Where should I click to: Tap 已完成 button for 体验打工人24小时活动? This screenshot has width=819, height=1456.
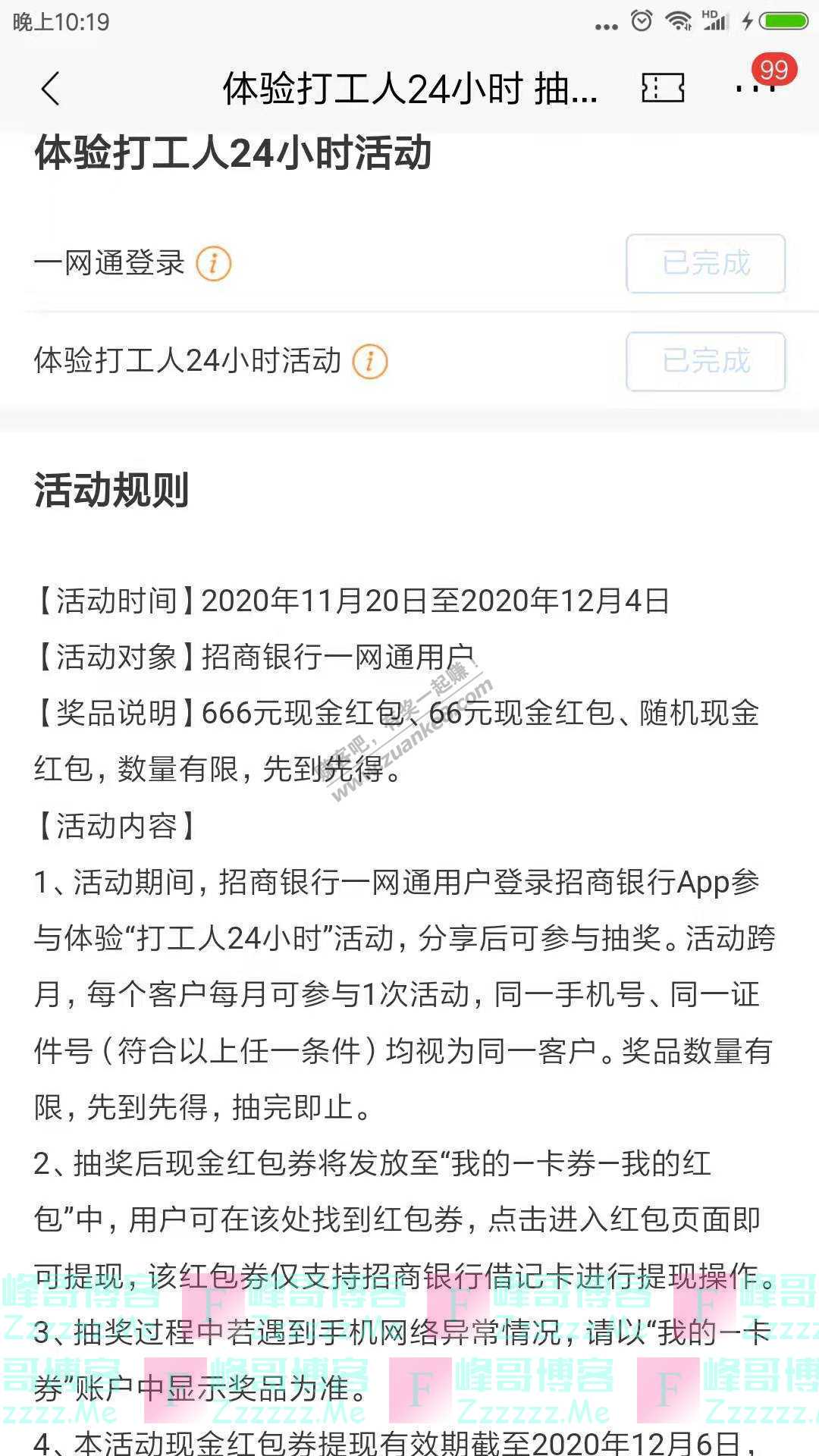pyautogui.click(x=705, y=361)
